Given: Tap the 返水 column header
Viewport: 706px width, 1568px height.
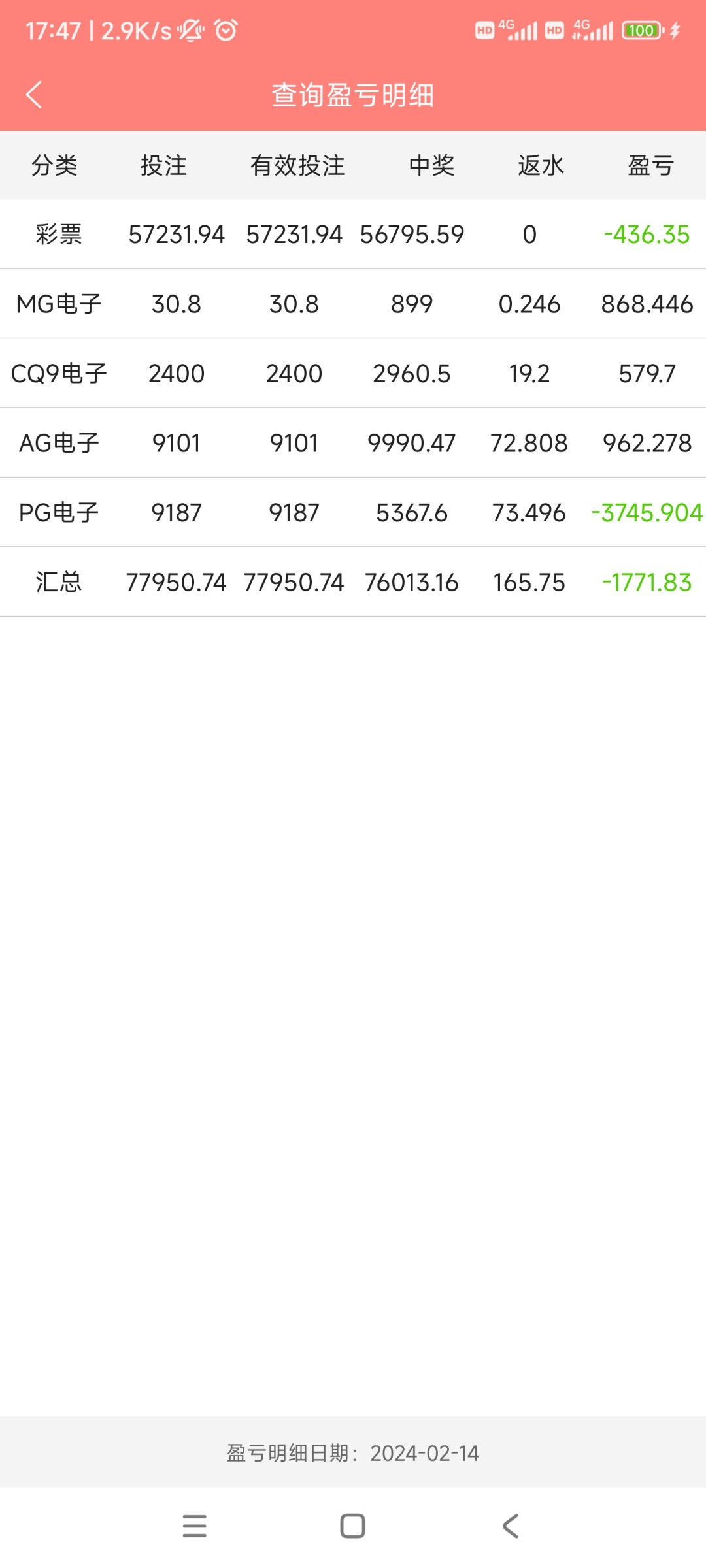Looking at the screenshot, I should click(x=540, y=165).
